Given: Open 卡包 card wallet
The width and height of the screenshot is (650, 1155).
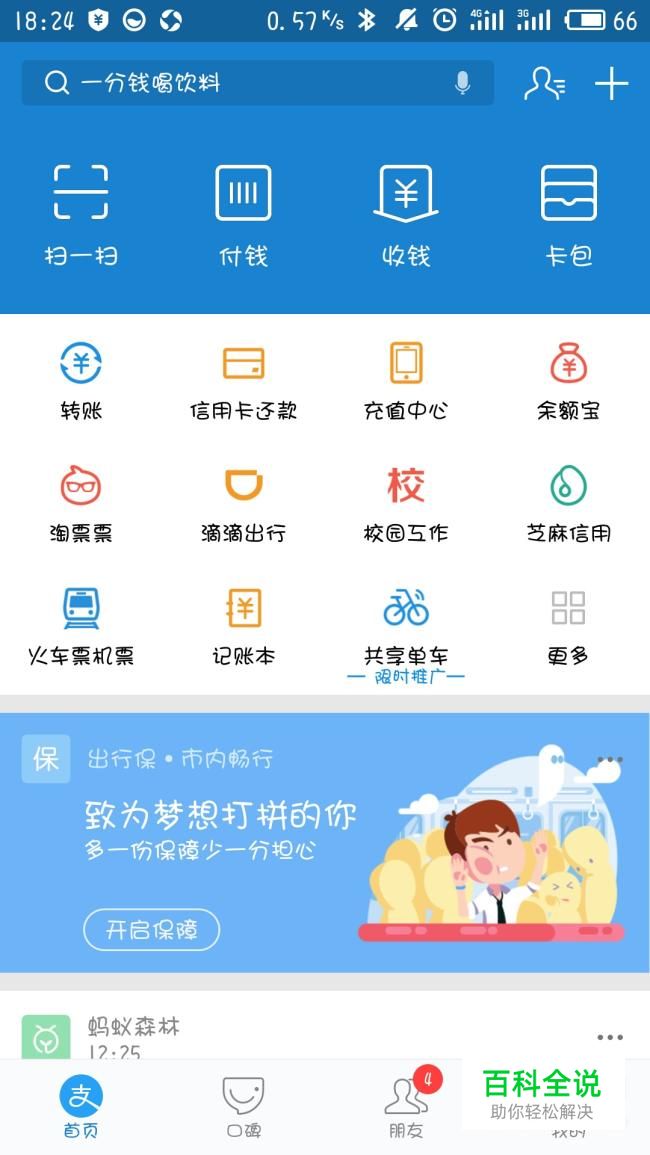Looking at the screenshot, I should 568,213.
